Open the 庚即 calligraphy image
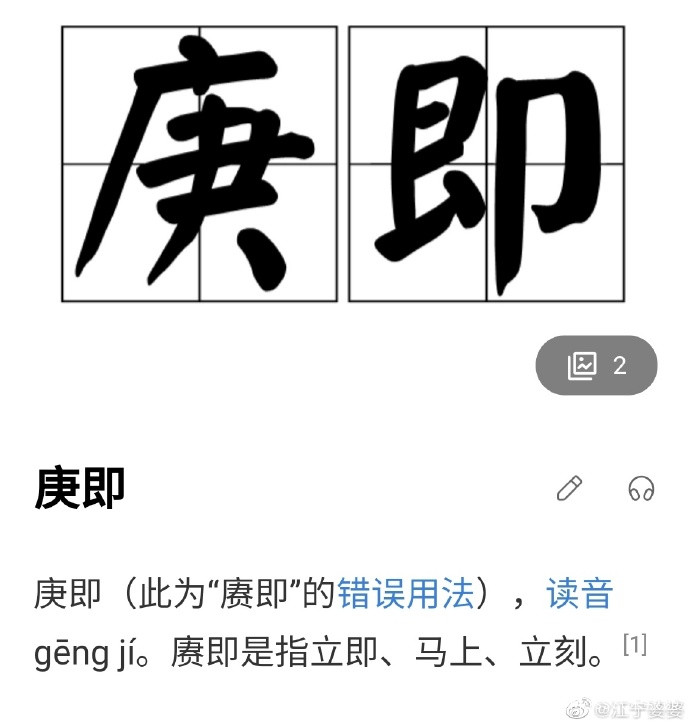Viewport: 690px width, 726px height. pos(343,164)
